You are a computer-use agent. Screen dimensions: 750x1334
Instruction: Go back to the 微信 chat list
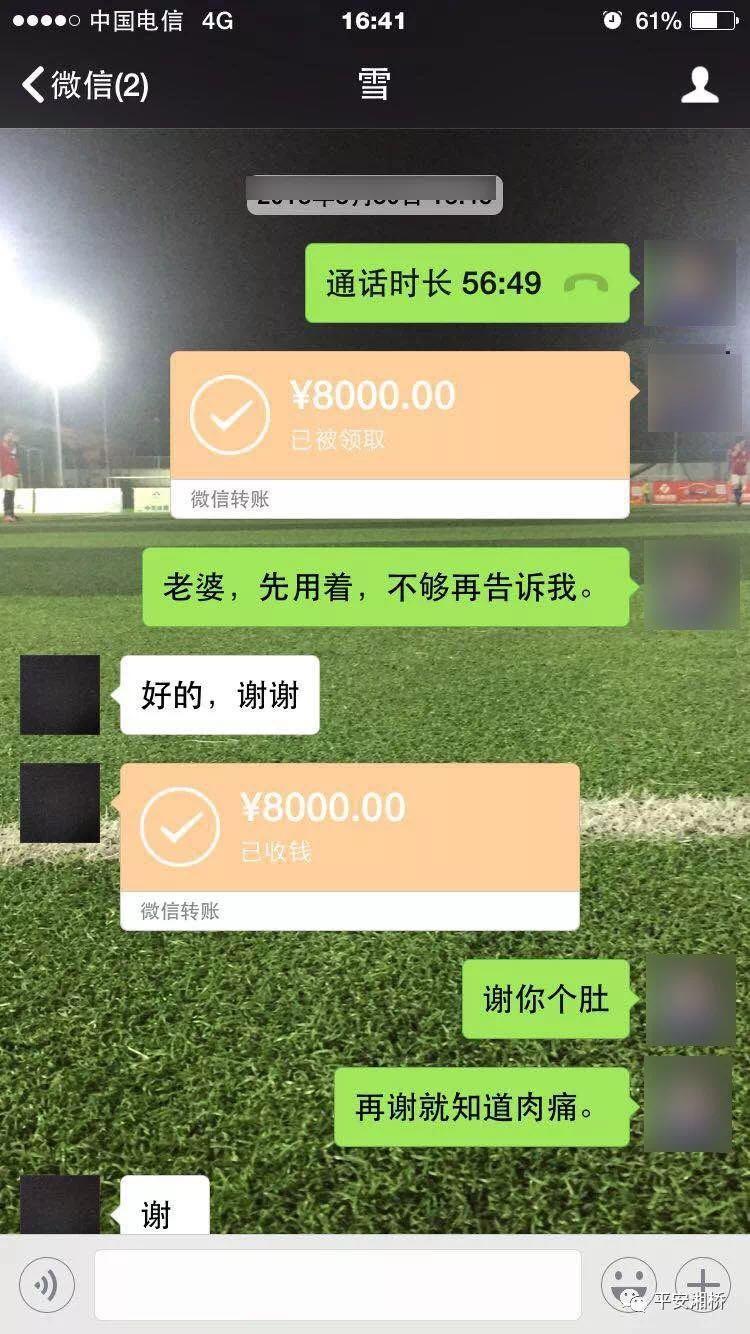tap(85, 85)
